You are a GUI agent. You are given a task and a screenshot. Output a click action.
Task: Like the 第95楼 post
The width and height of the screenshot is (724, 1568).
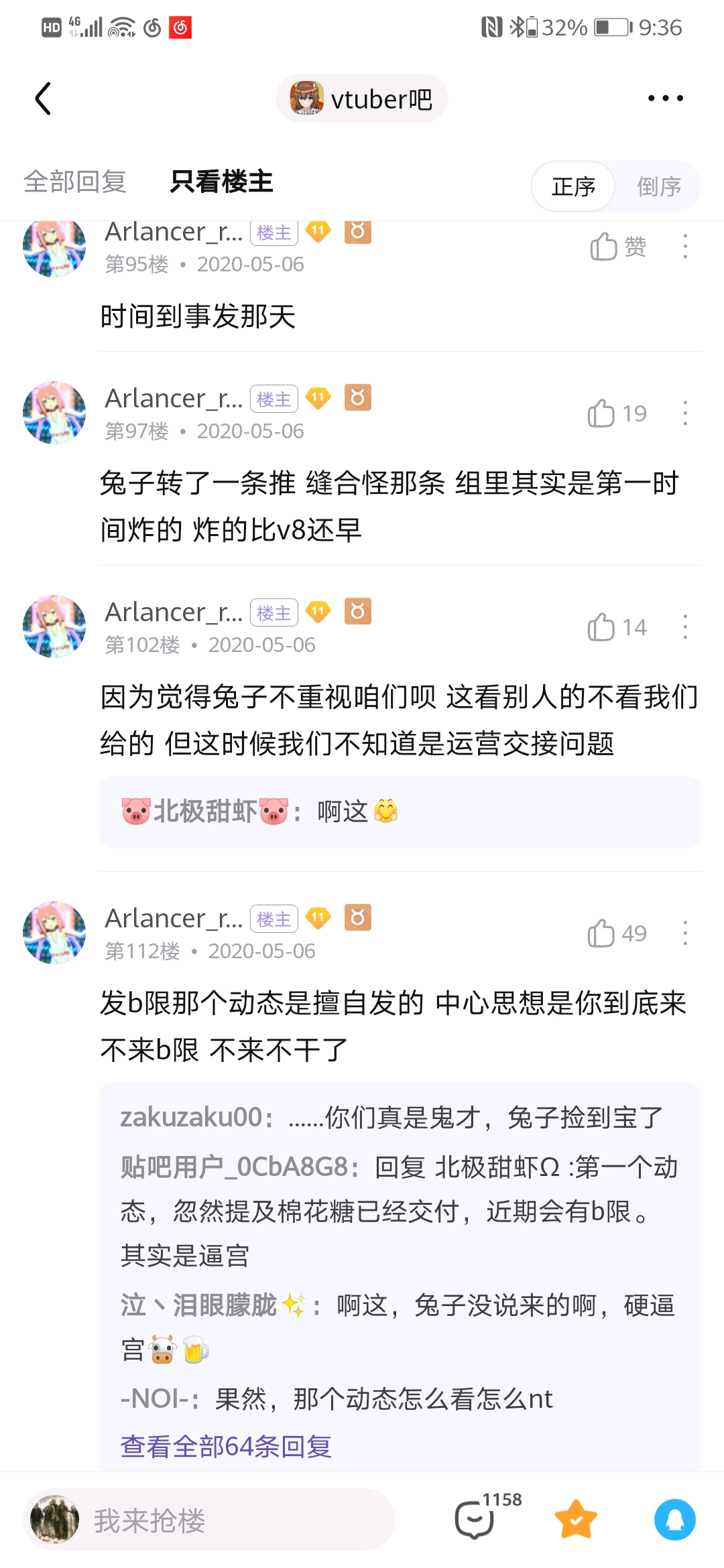point(617,247)
